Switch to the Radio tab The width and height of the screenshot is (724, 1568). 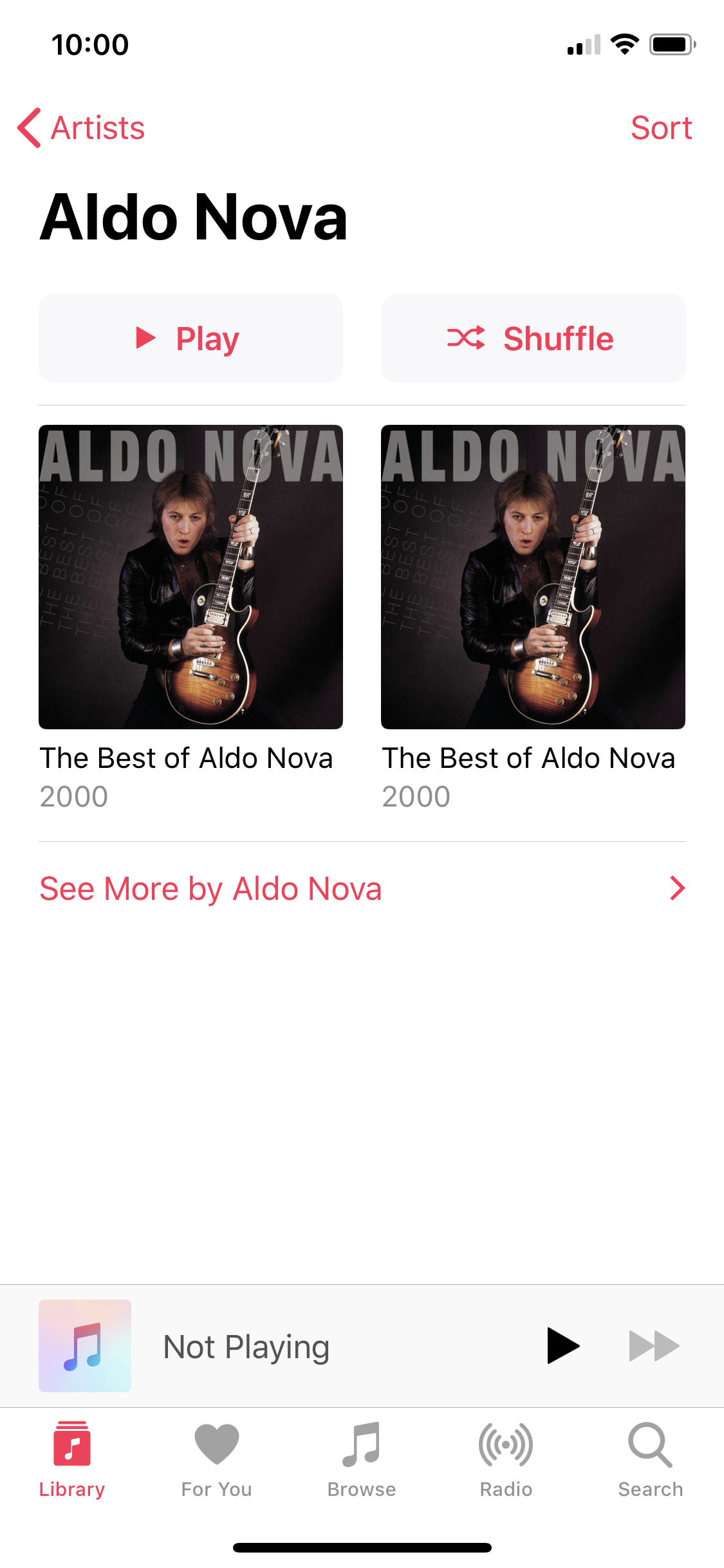pos(506,1461)
